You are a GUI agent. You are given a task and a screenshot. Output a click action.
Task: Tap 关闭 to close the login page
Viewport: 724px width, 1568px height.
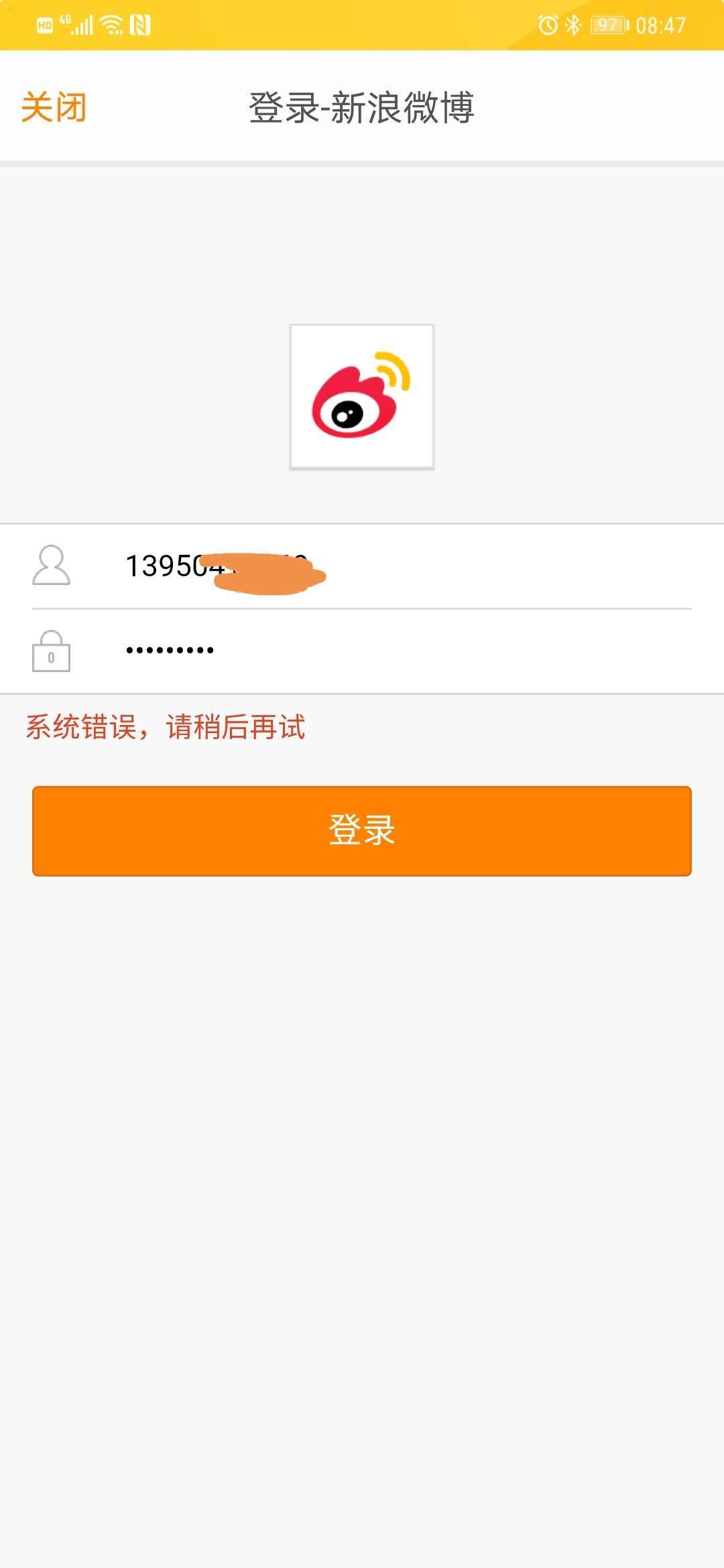coord(54,107)
